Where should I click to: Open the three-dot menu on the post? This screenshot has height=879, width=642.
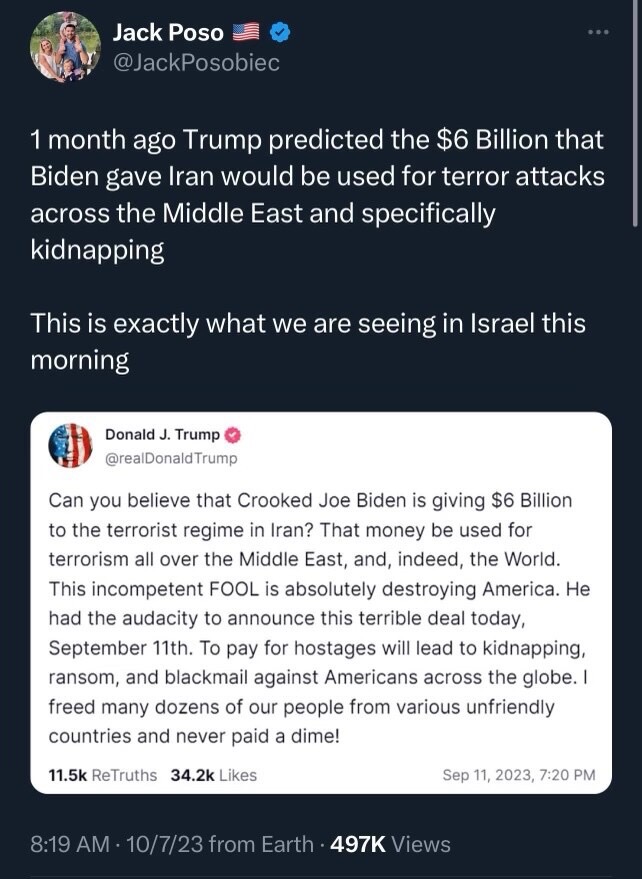click(597, 33)
